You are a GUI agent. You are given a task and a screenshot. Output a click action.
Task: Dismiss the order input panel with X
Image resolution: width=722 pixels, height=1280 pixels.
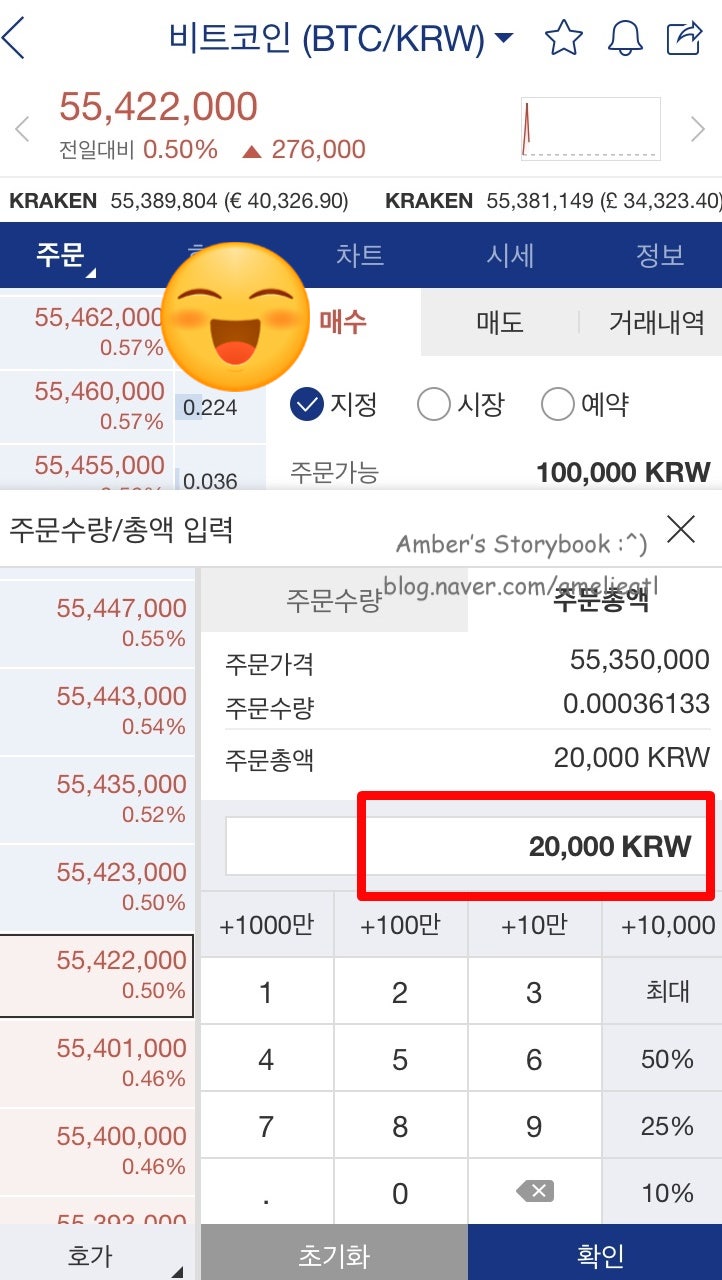(682, 529)
